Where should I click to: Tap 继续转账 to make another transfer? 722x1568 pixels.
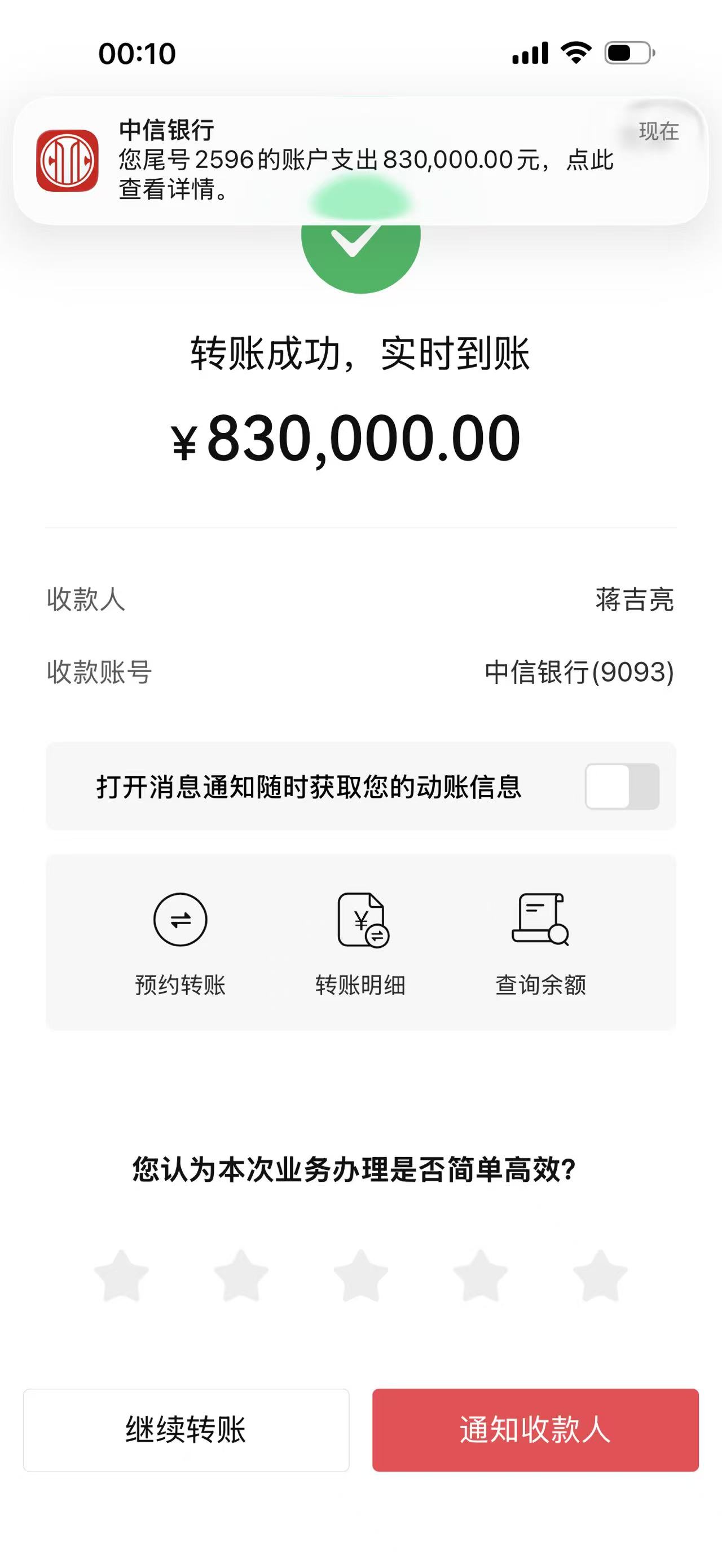pos(186,1430)
